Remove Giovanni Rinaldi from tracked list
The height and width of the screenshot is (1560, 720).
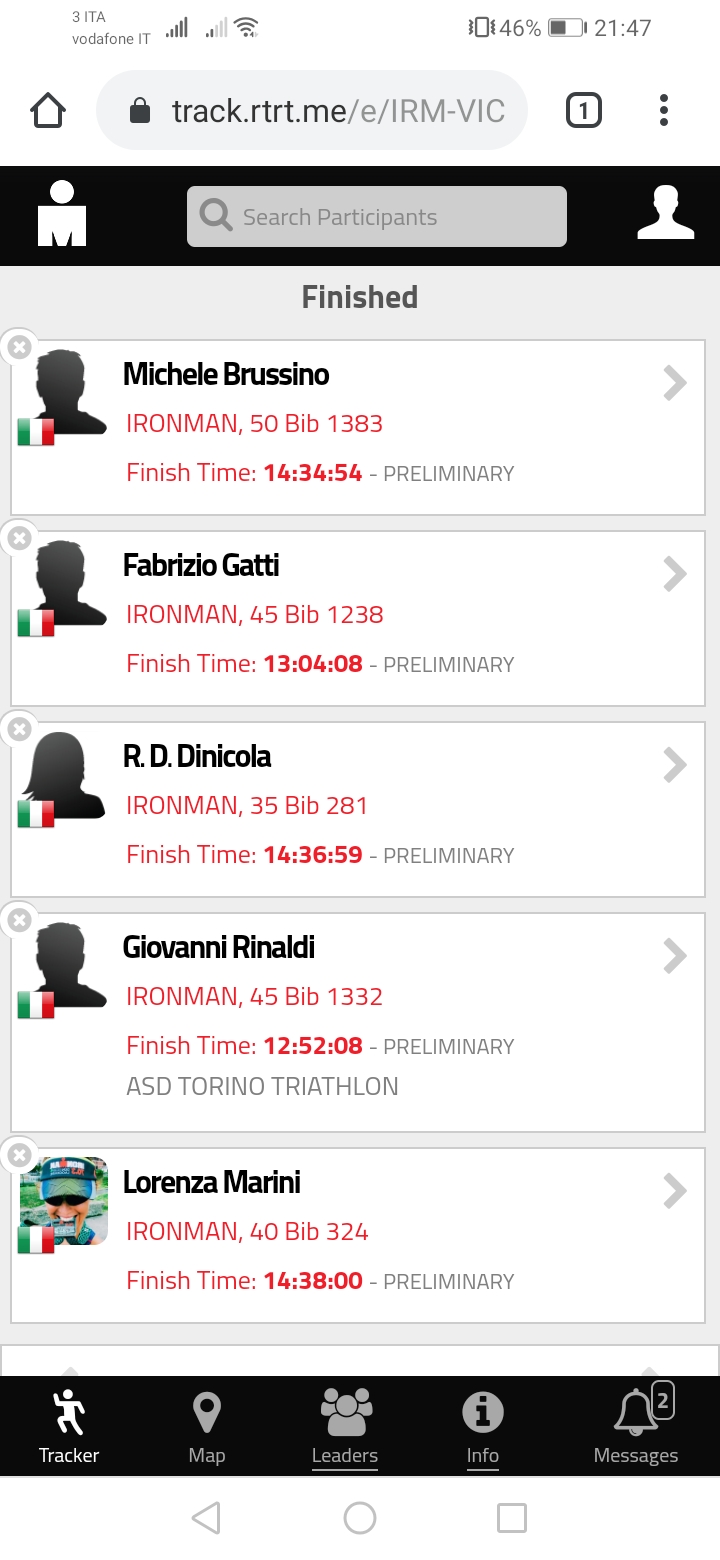pyautogui.click(x=19, y=920)
